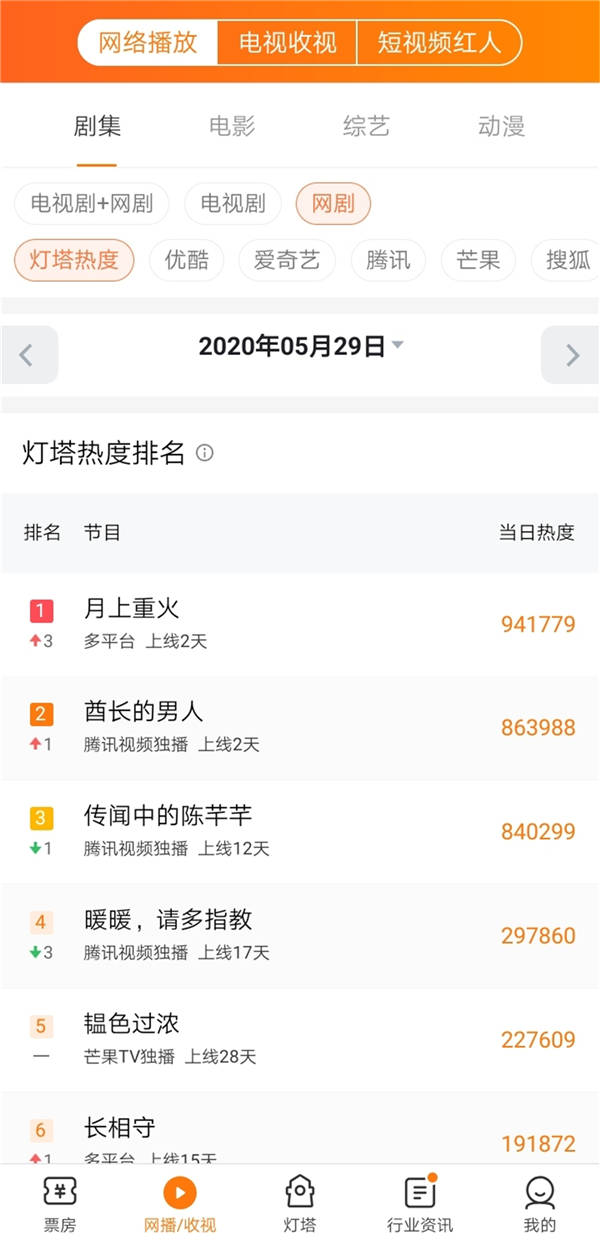The image size is (600, 1244).
Task: Go to the previous day
Action: click(x=28, y=355)
